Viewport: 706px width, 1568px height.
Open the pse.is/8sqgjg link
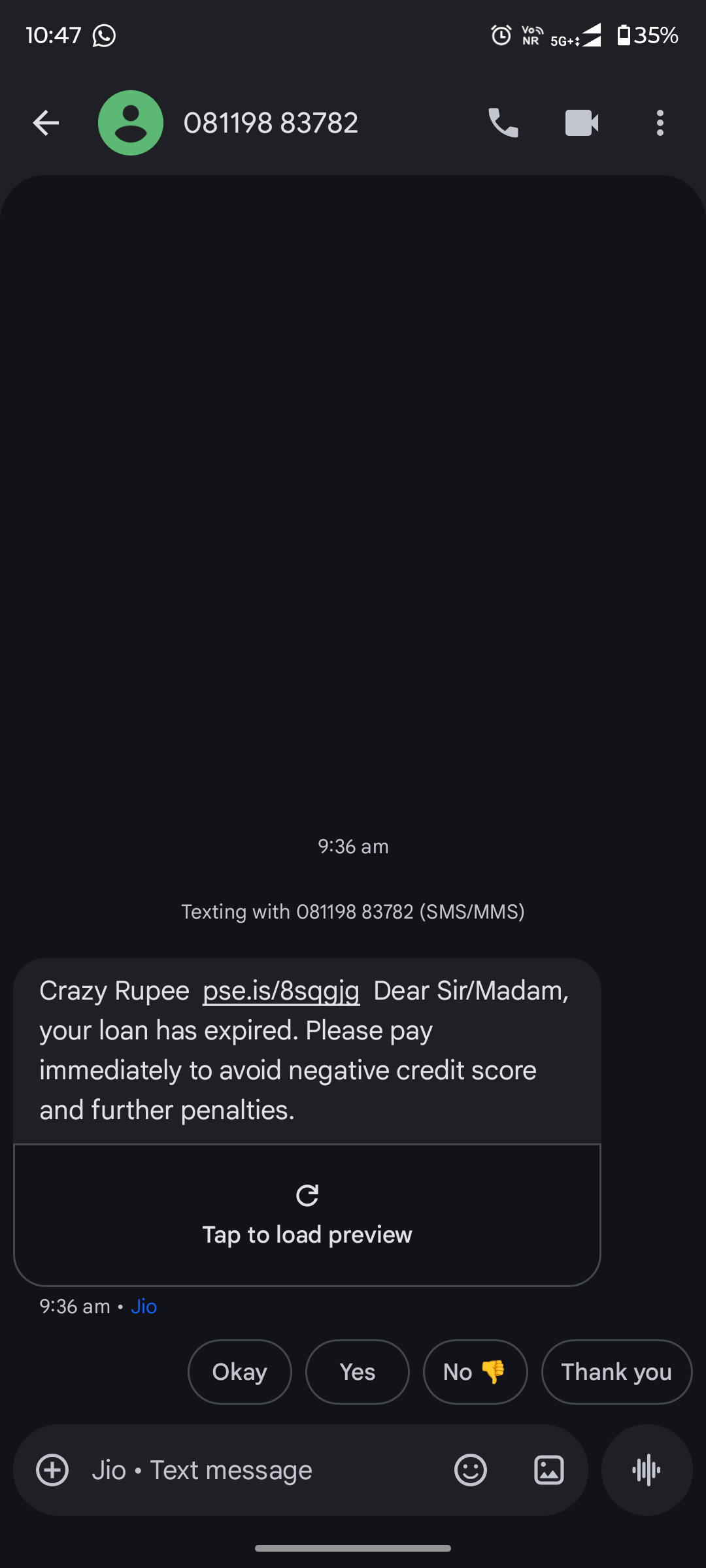point(281,991)
